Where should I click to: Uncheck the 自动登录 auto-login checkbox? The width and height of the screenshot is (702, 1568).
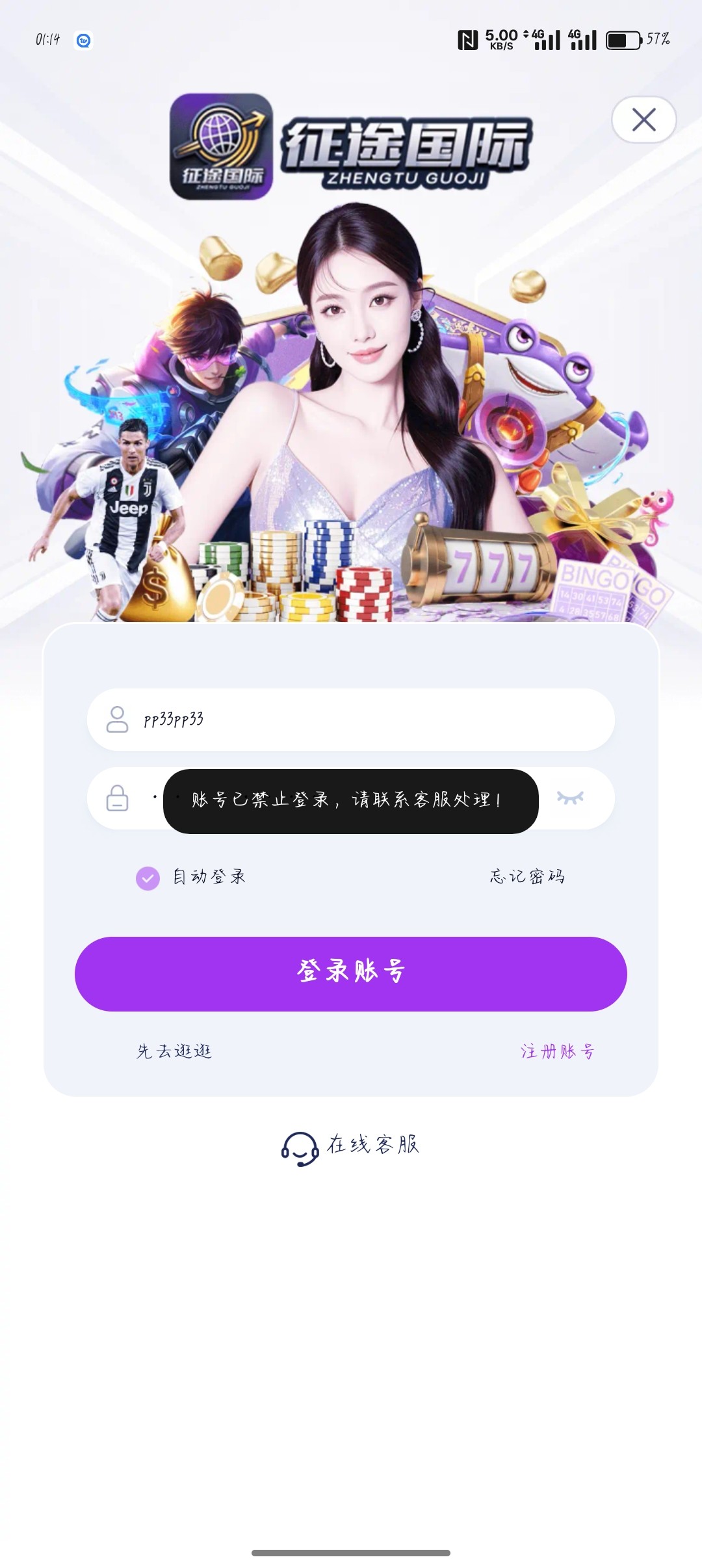click(148, 878)
